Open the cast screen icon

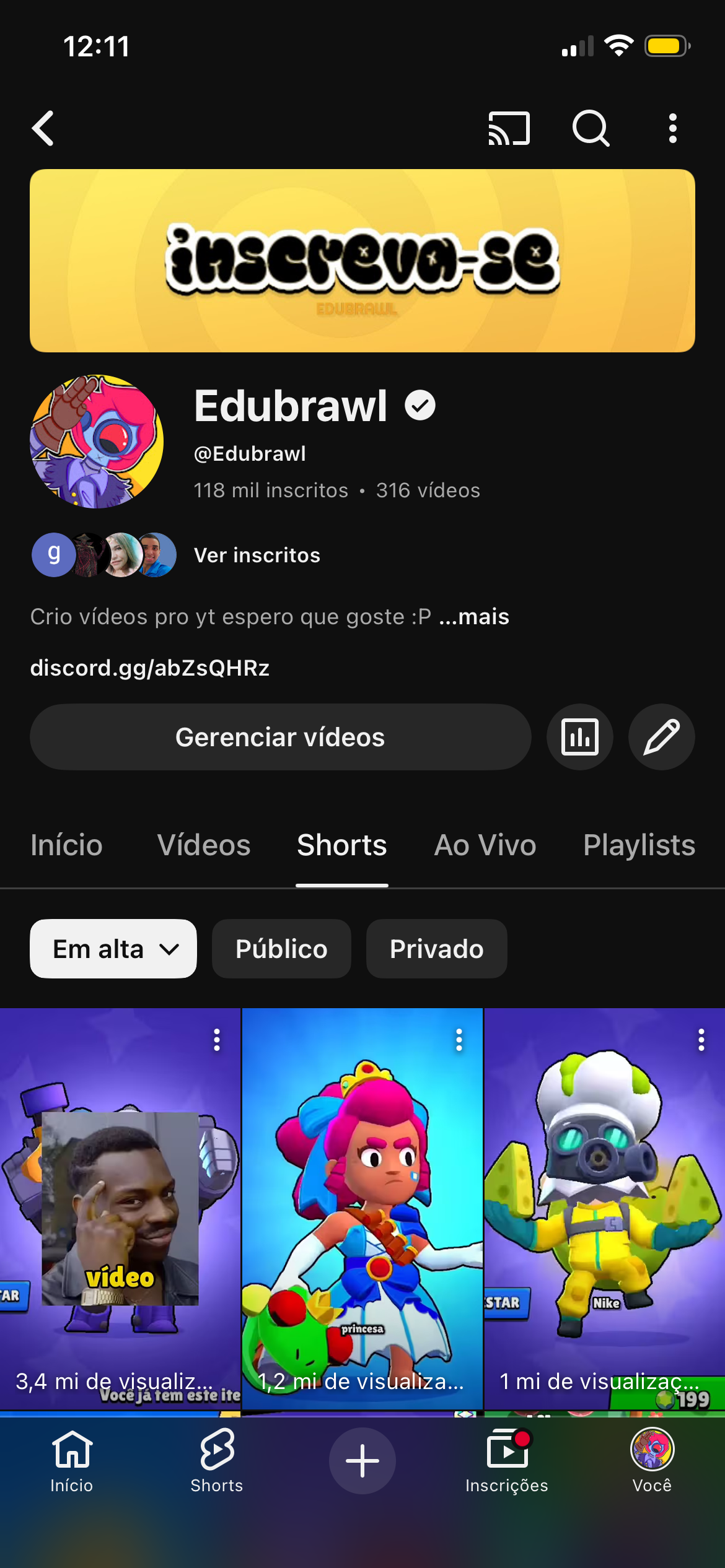pos(509,128)
